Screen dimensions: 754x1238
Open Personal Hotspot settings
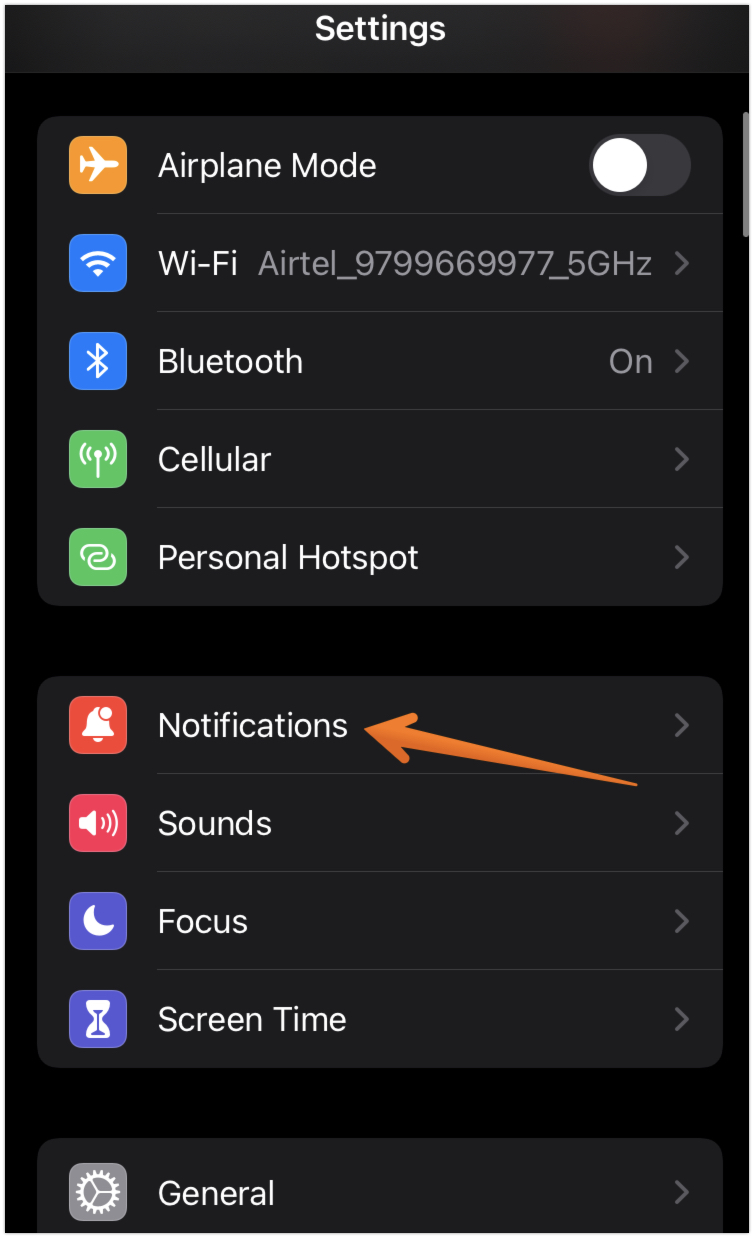380,557
